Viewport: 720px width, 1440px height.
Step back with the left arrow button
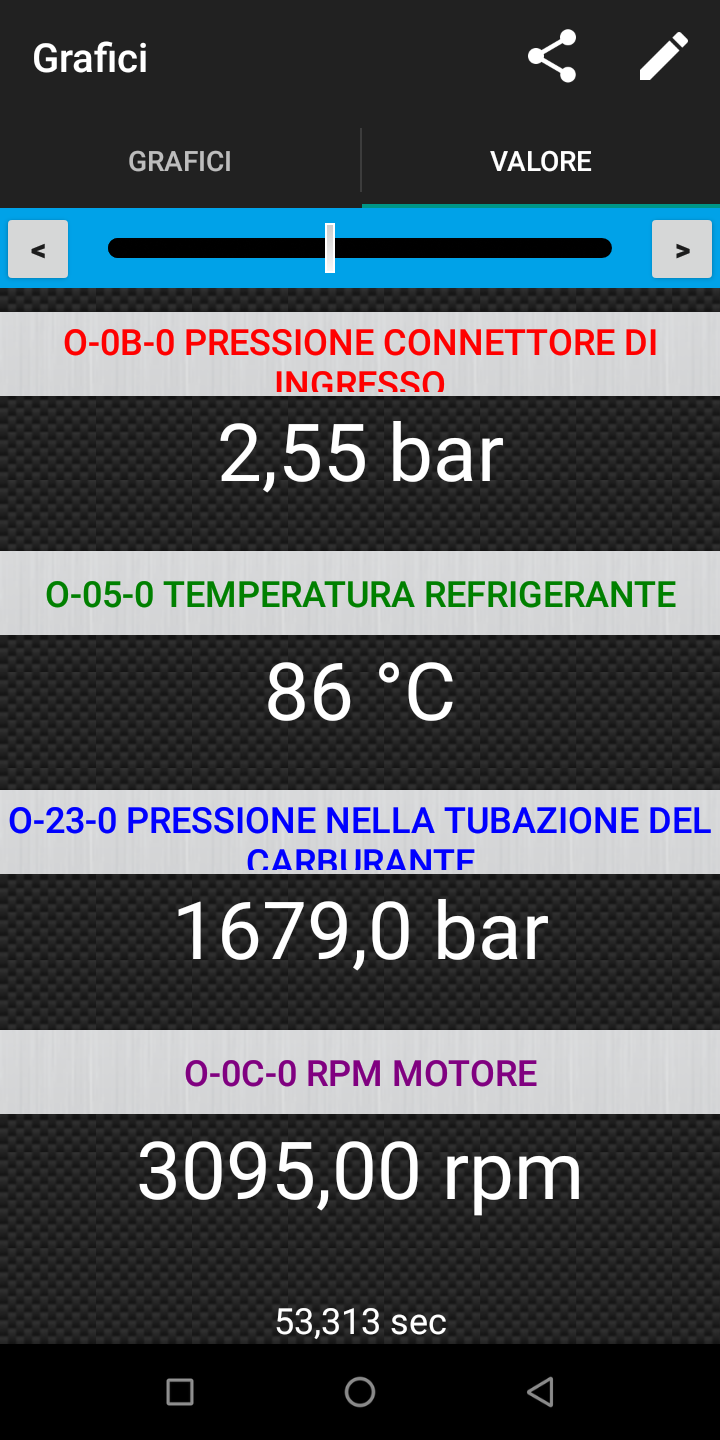(x=38, y=249)
